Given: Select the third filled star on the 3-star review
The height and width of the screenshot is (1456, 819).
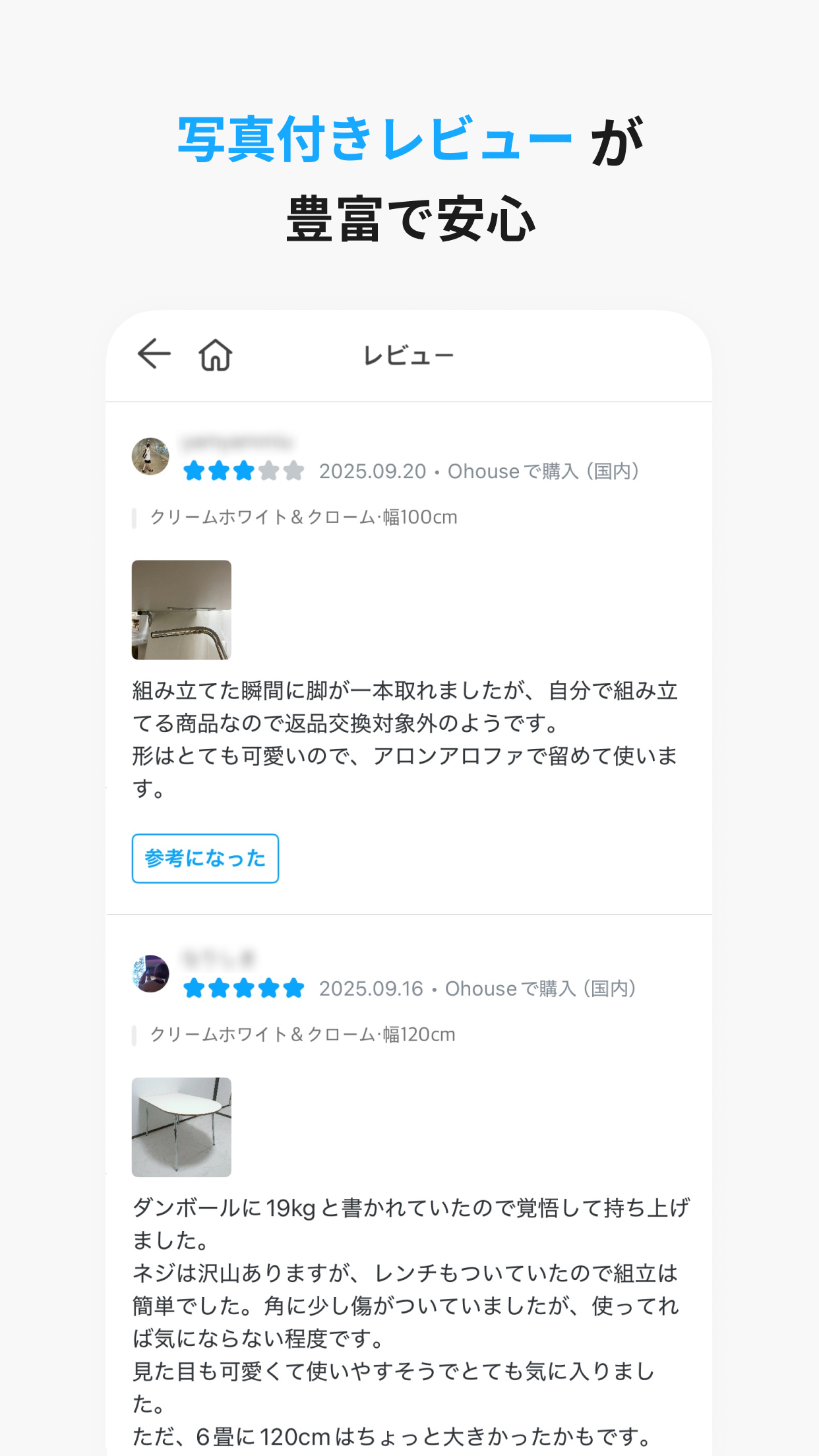Looking at the screenshot, I should point(243,471).
